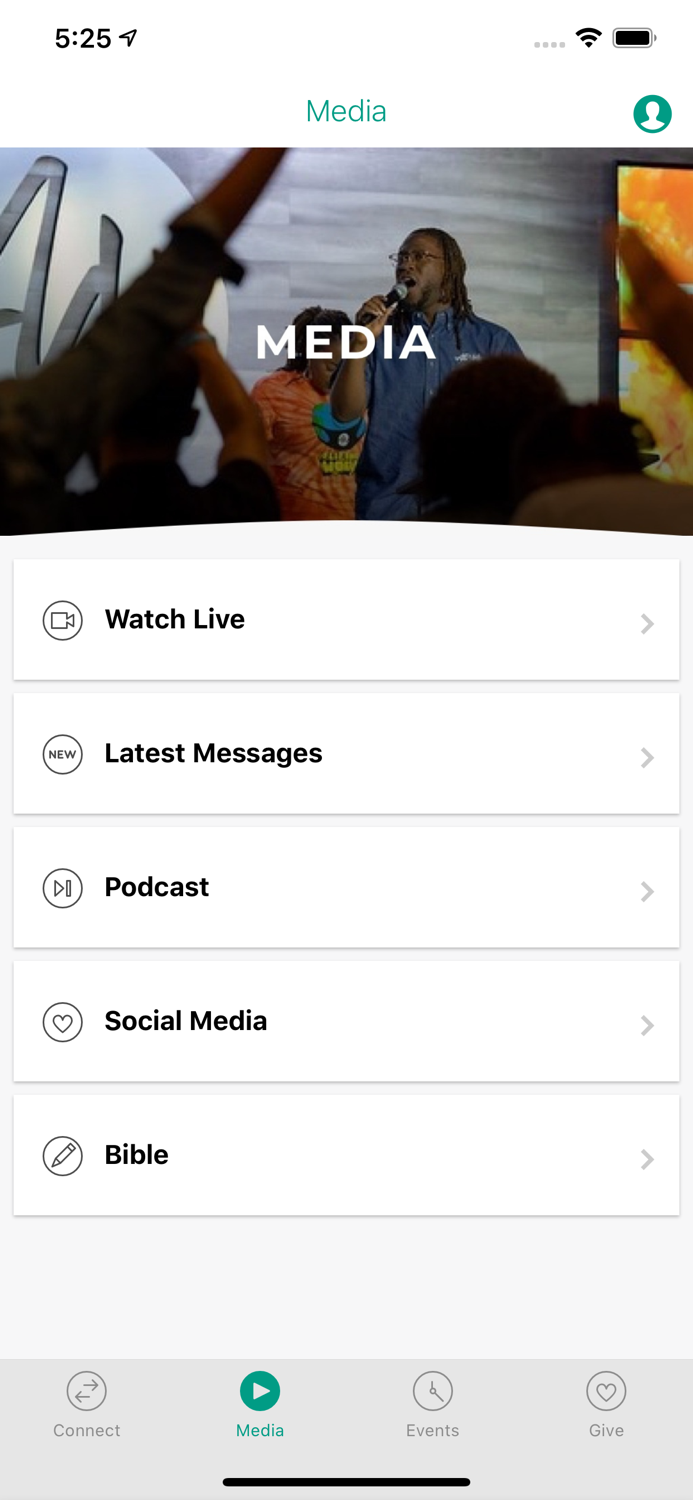Tap the Media tab
The width and height of the screenshot is (693, 1500).
click(260, 1404)
